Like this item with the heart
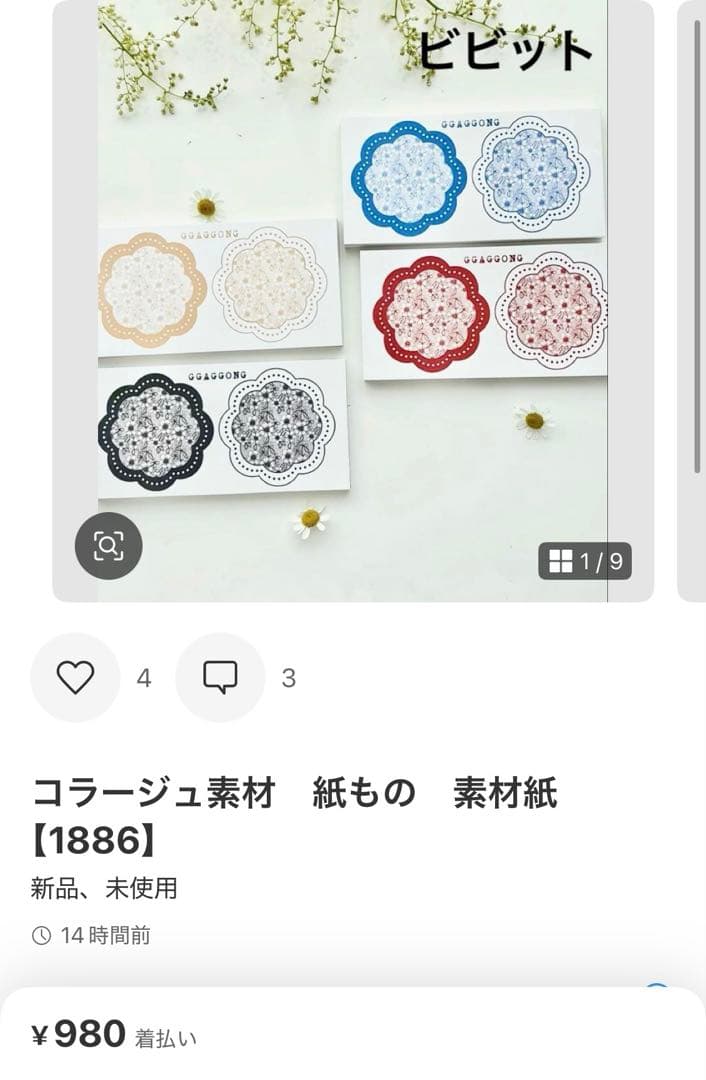The height and width of the screenshot is (1080, 706). (75, 678)
